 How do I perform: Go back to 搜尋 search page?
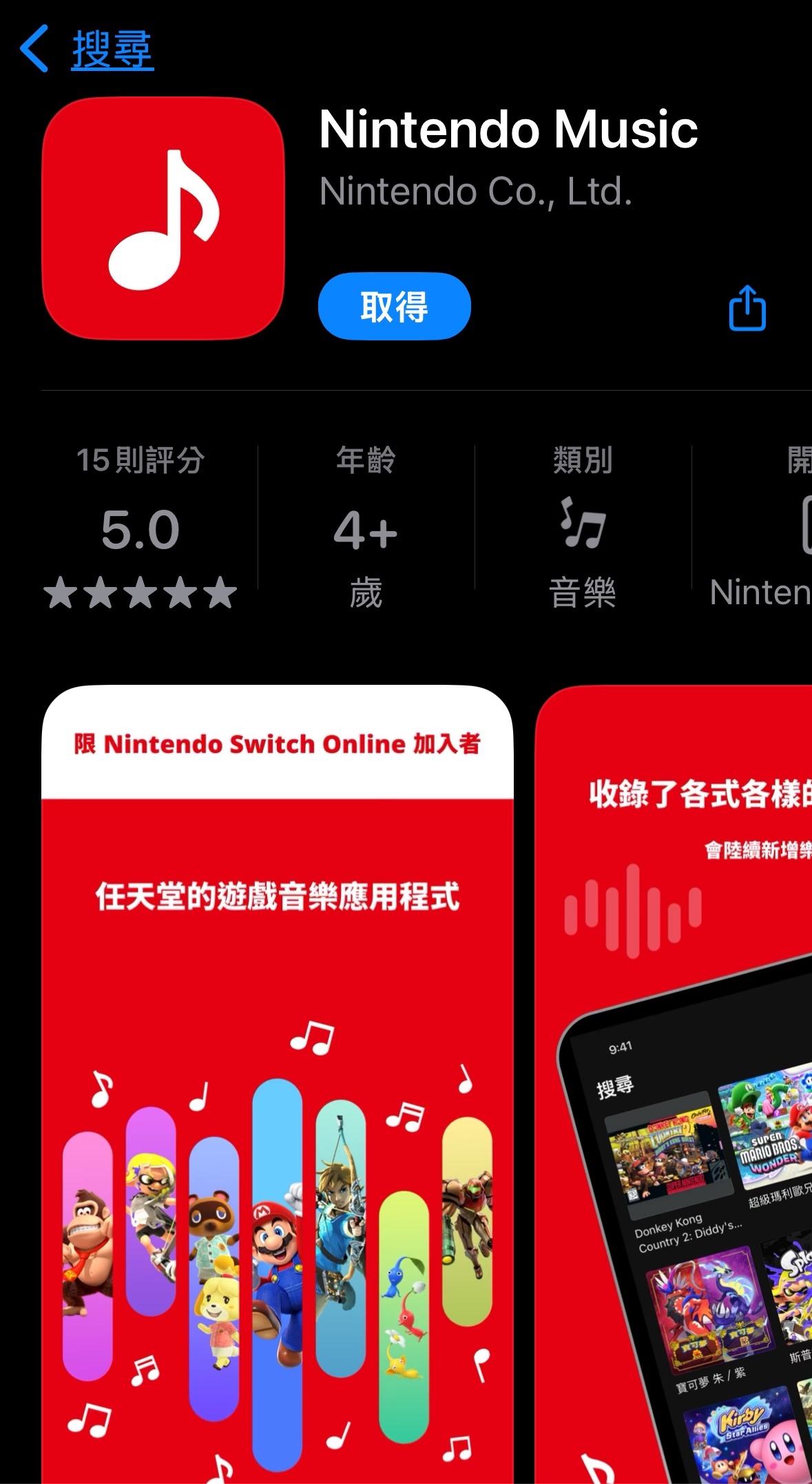tap(87, 50)
